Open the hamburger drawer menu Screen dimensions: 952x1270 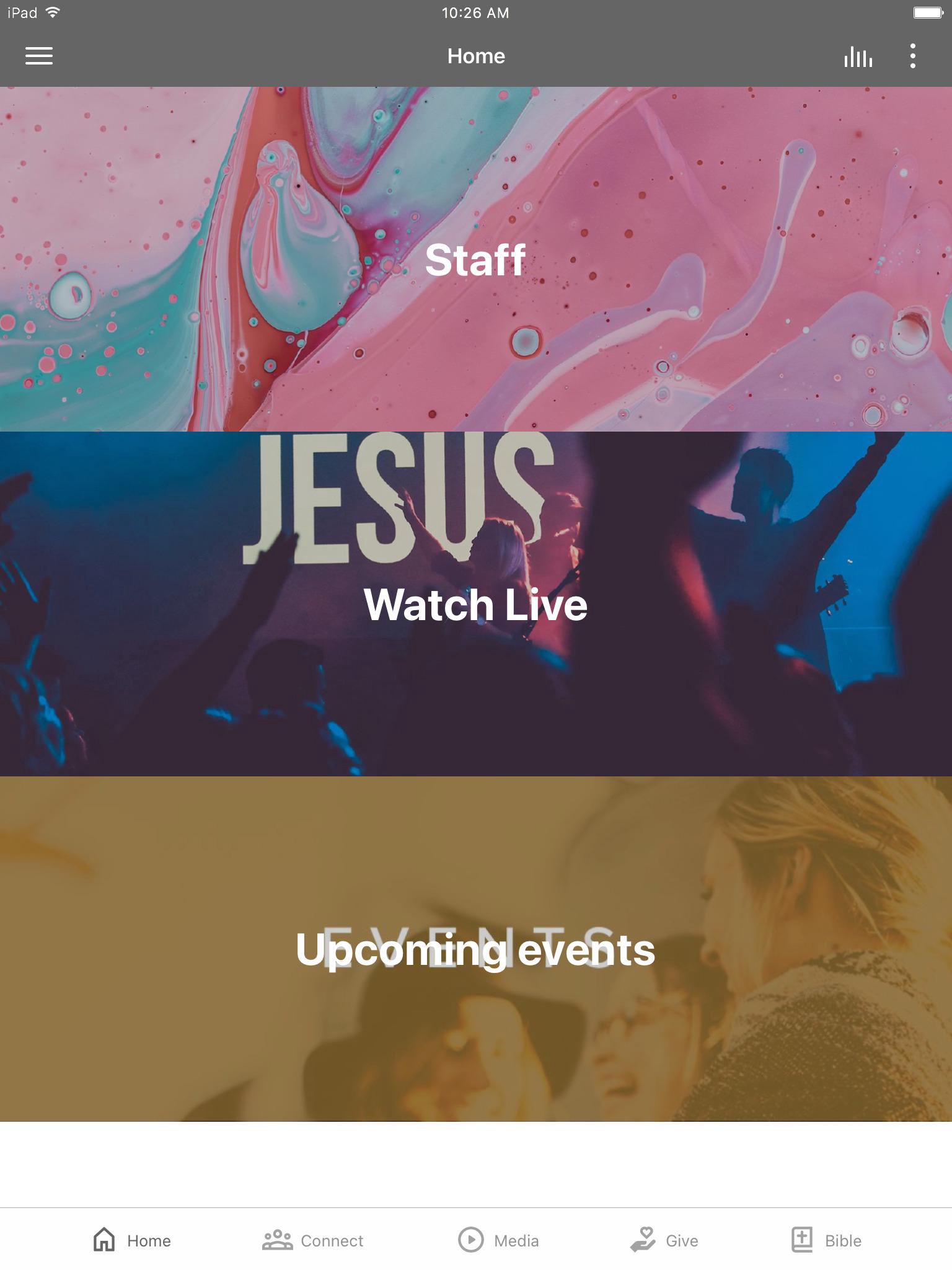[38, 56]
